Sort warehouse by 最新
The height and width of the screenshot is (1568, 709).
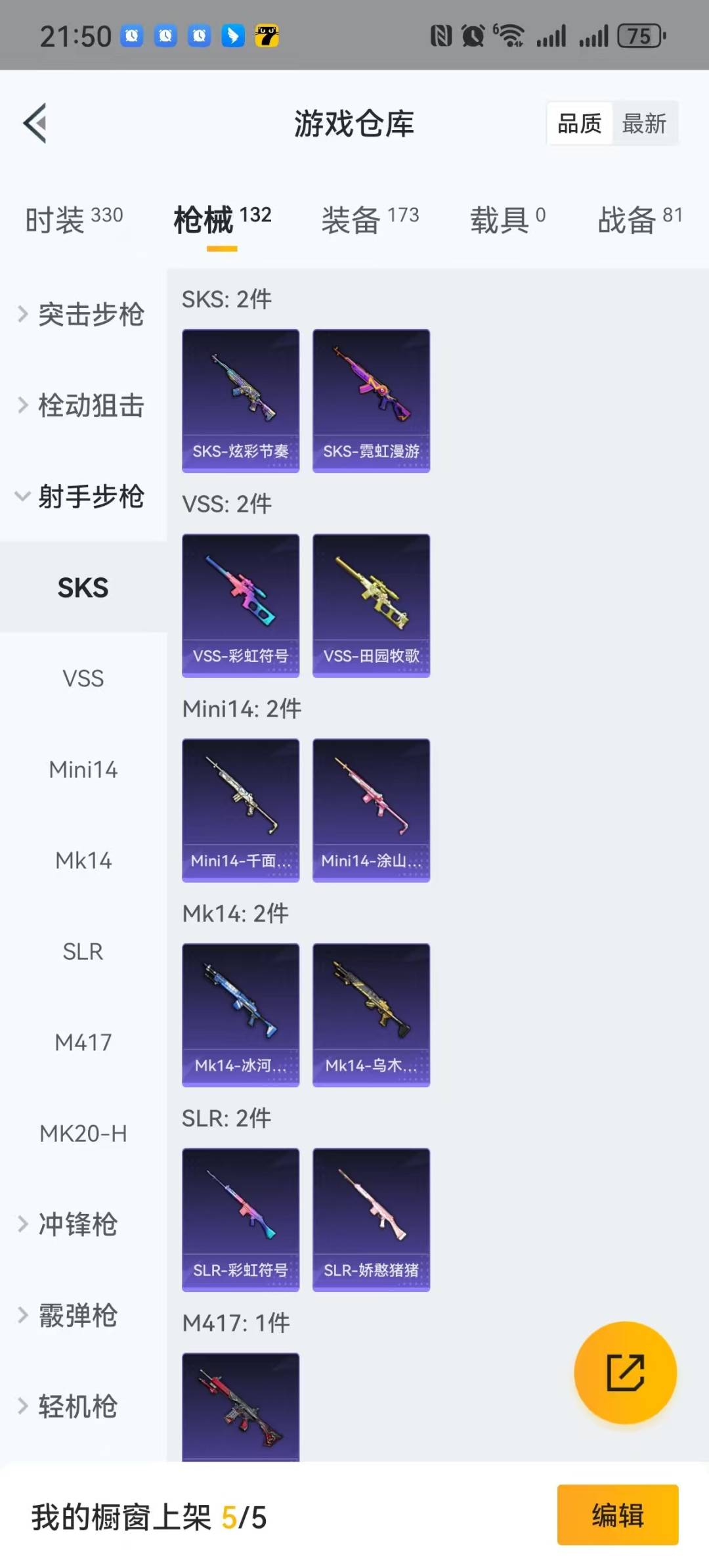(644, 123)
